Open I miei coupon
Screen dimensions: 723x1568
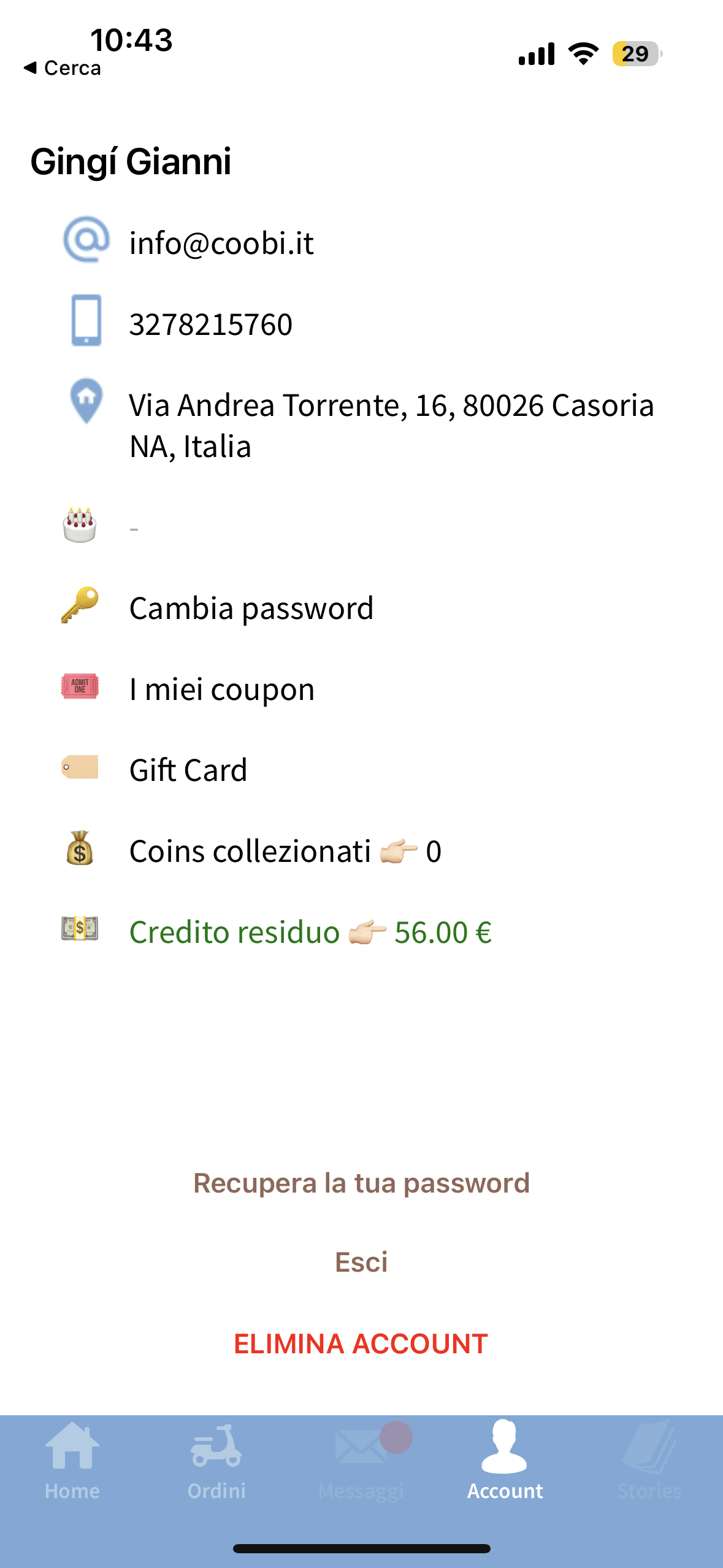click(x=222, y=689)
